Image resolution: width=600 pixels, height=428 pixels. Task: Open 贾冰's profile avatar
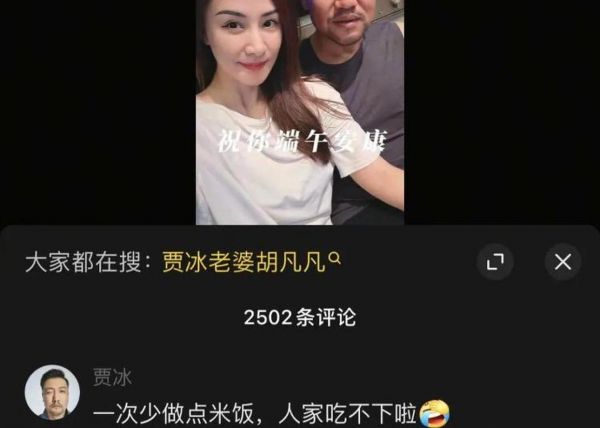[52, 392]
